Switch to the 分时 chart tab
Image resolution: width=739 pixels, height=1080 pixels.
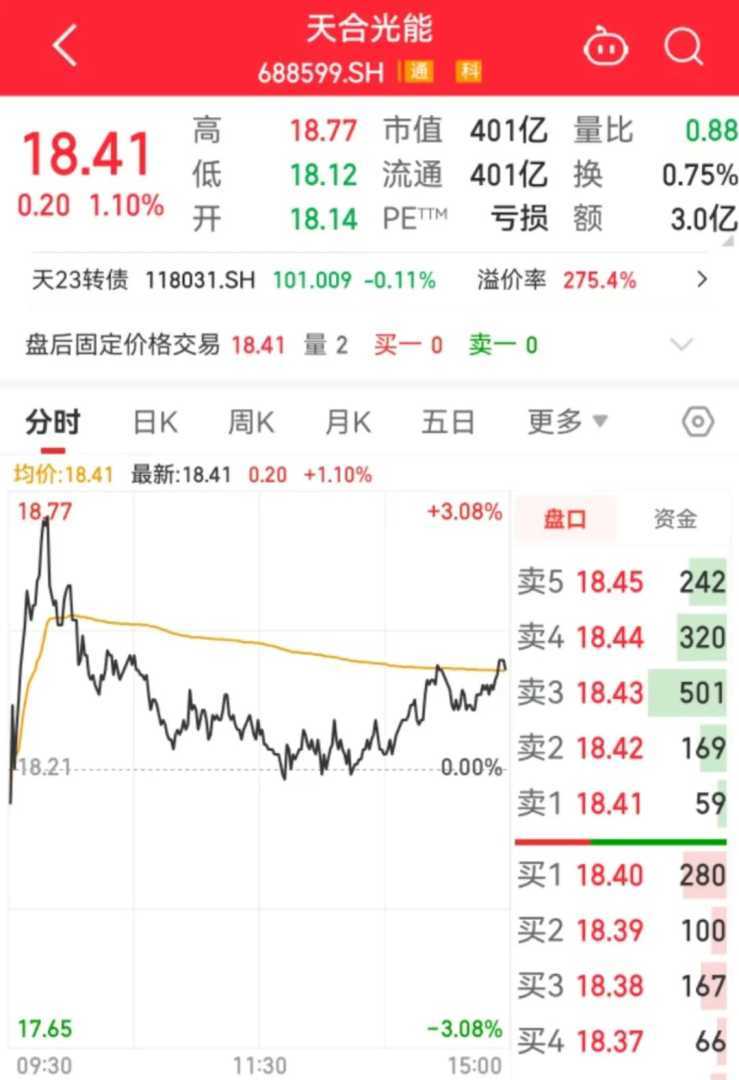(x=53, y=422)
